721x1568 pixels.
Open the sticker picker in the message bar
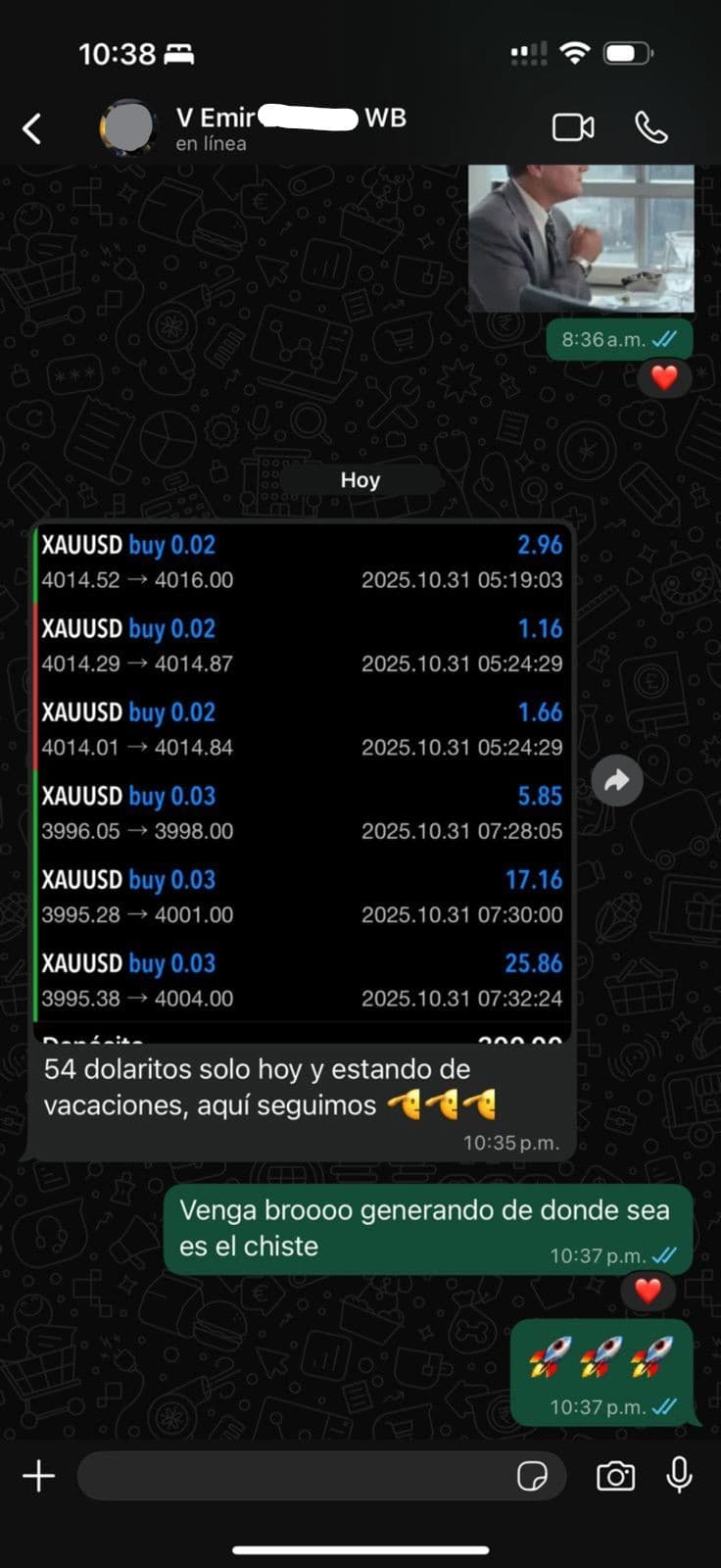[x=535, y=1477]
